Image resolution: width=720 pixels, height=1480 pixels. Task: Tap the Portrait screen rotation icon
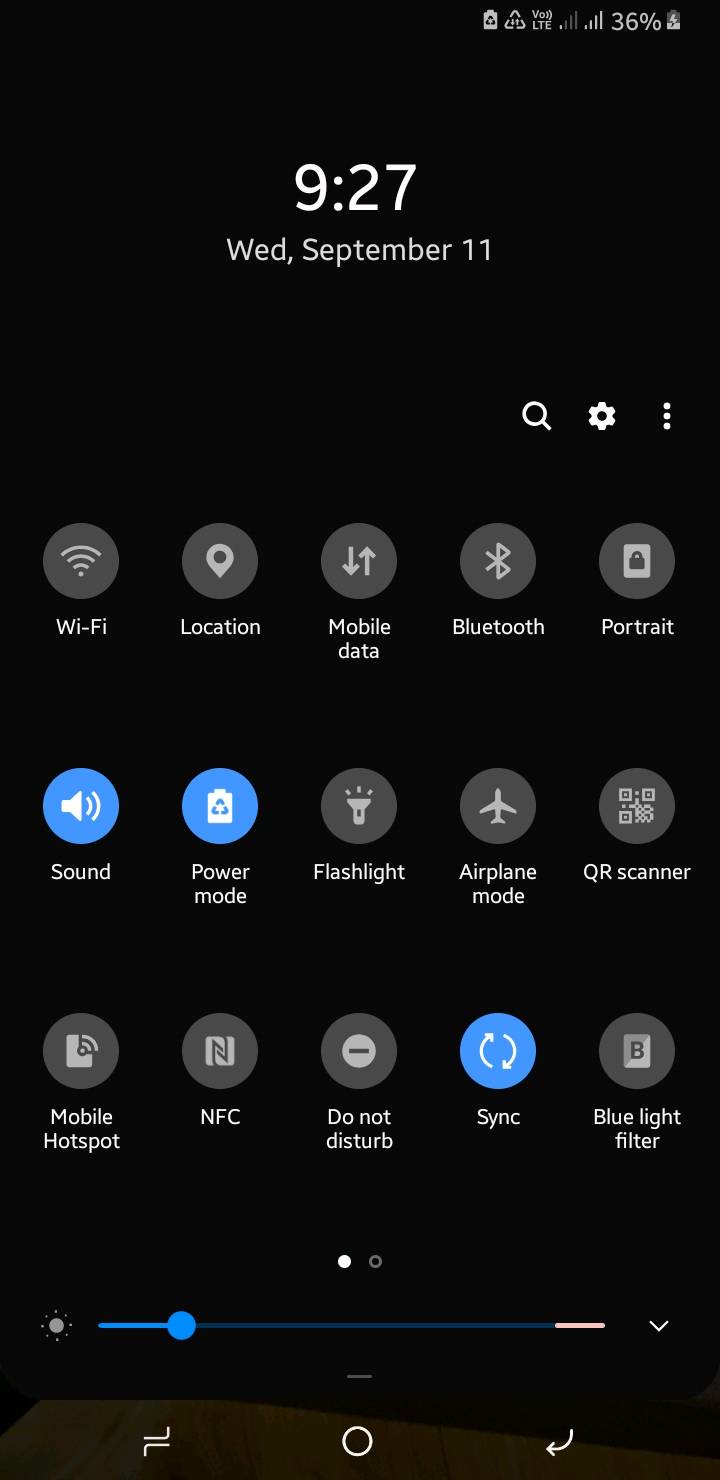[x=637, y=561]
